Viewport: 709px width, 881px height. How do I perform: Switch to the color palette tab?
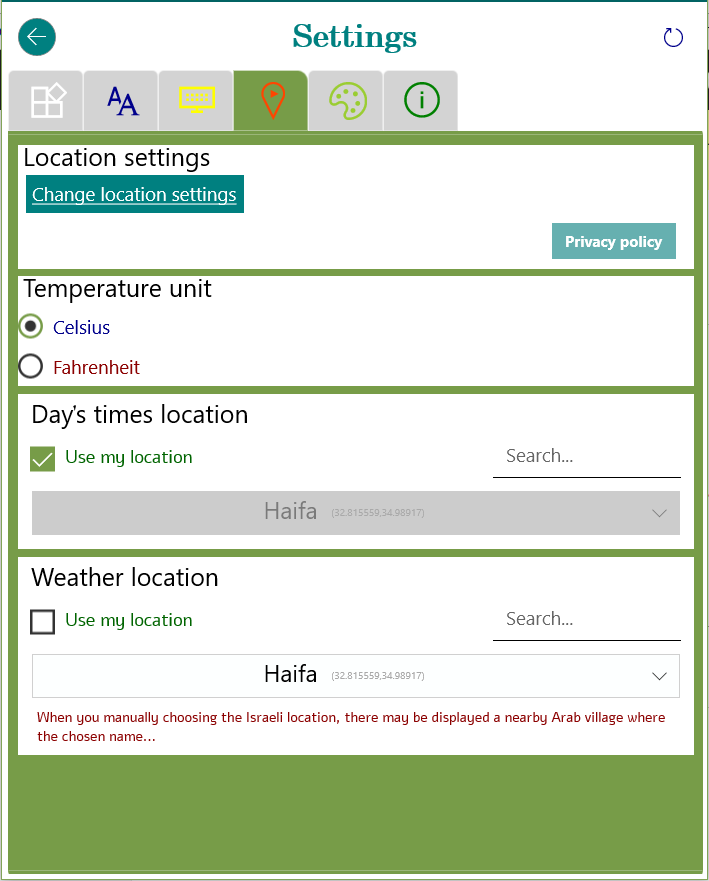click(x=347, y=101)
